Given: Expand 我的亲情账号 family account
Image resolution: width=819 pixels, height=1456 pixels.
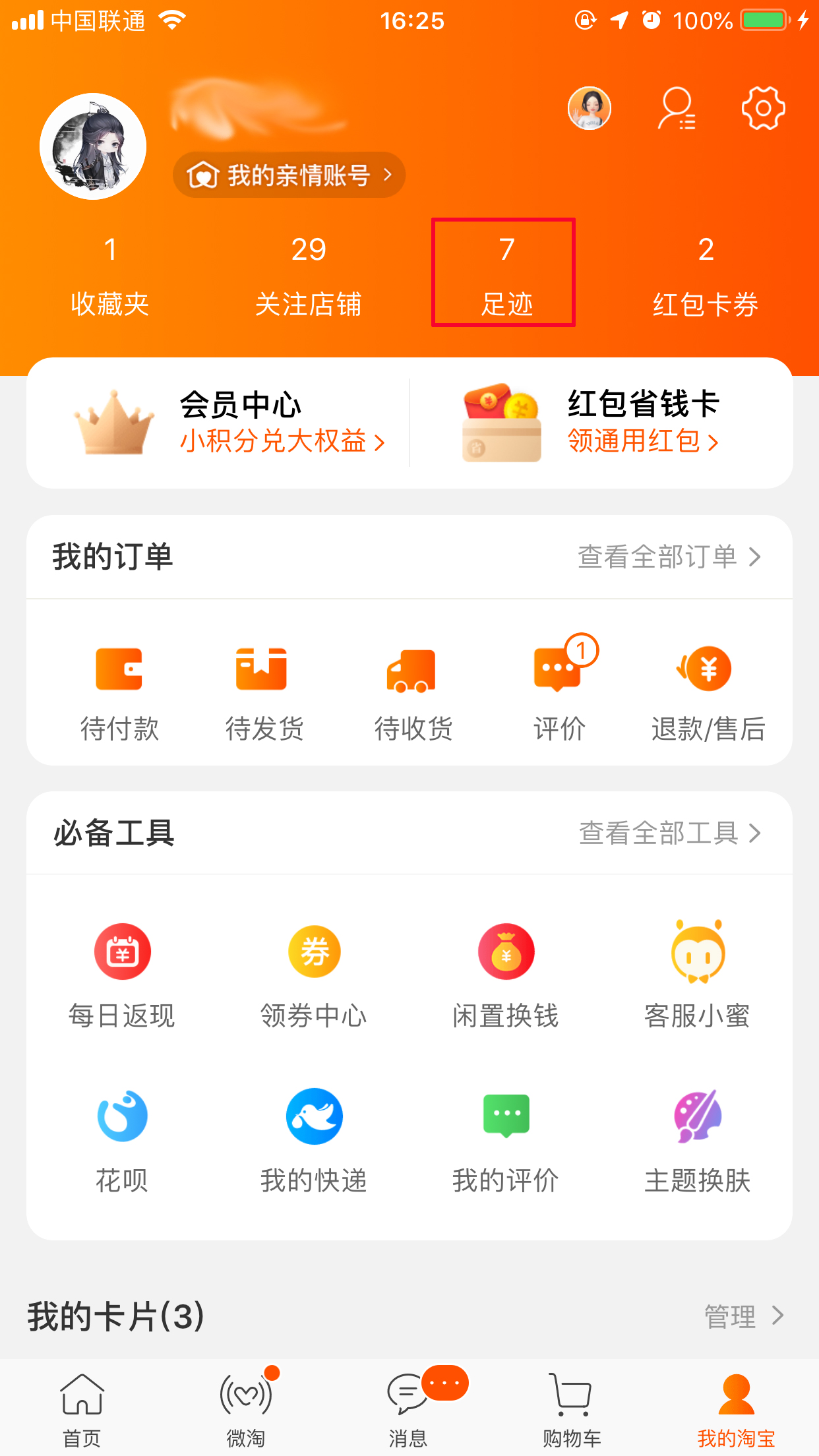Looking at the screenshot, I should point(289,174).
